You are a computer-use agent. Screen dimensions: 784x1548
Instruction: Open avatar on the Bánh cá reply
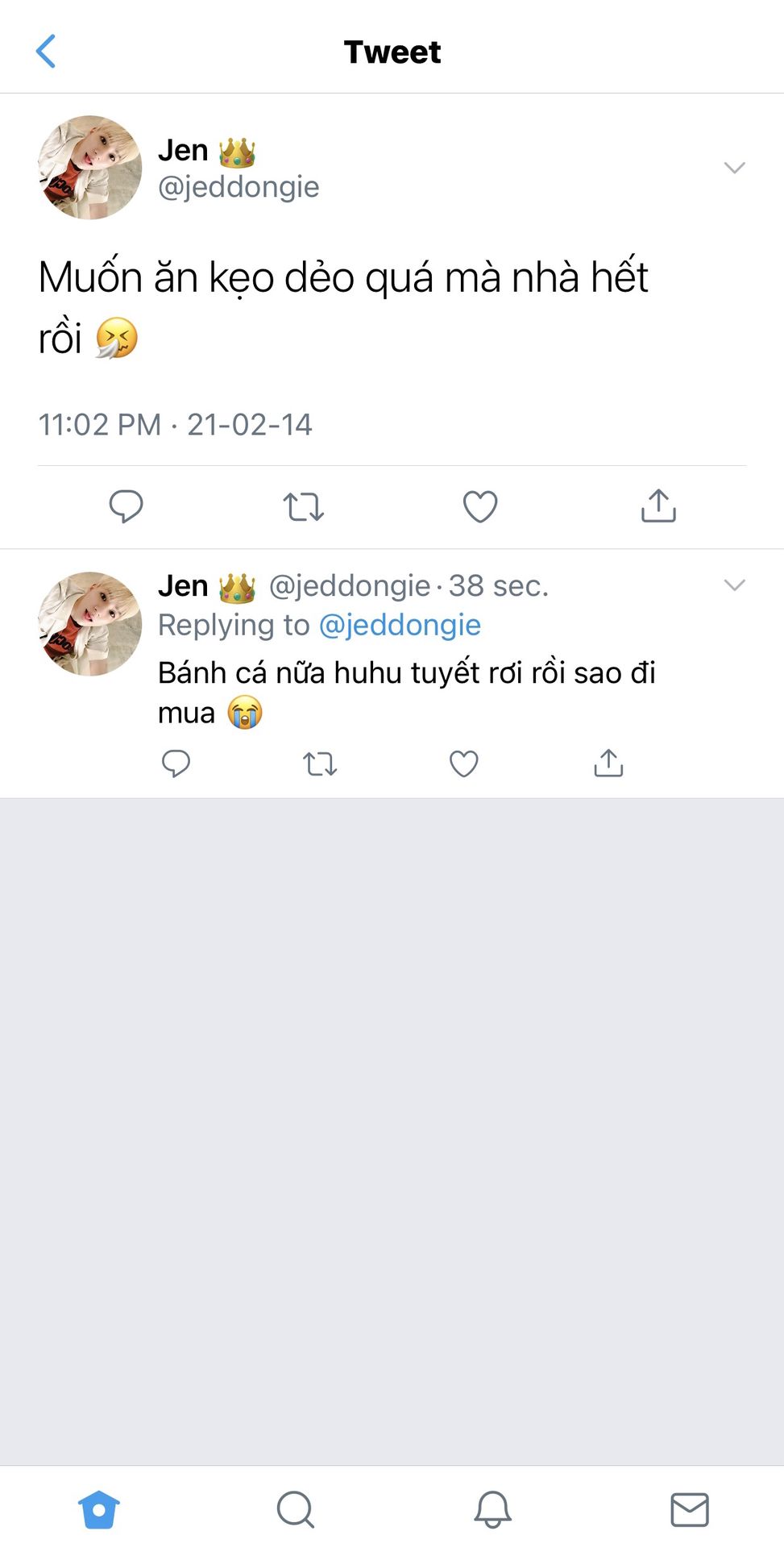(90, 623)
